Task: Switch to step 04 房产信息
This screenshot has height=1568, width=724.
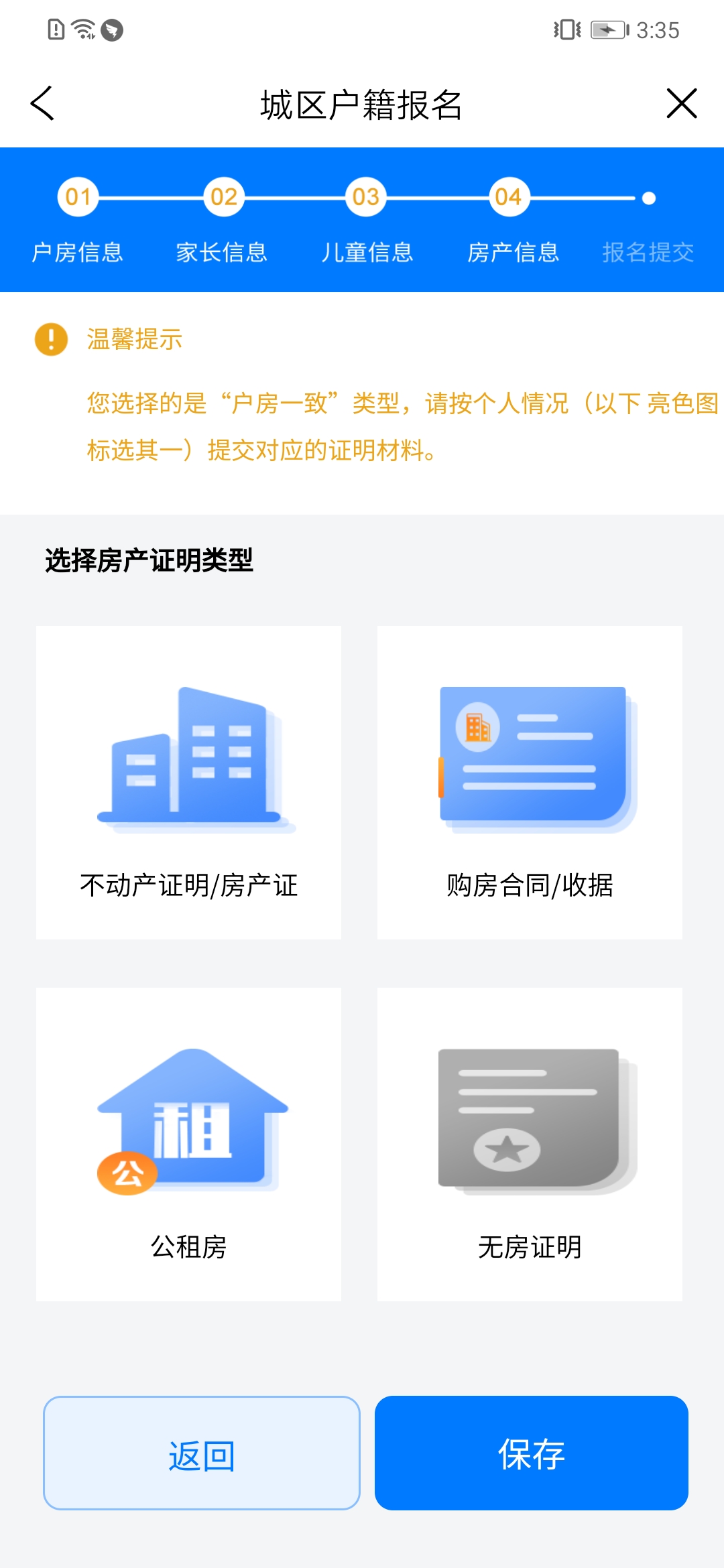Action: 507,198
